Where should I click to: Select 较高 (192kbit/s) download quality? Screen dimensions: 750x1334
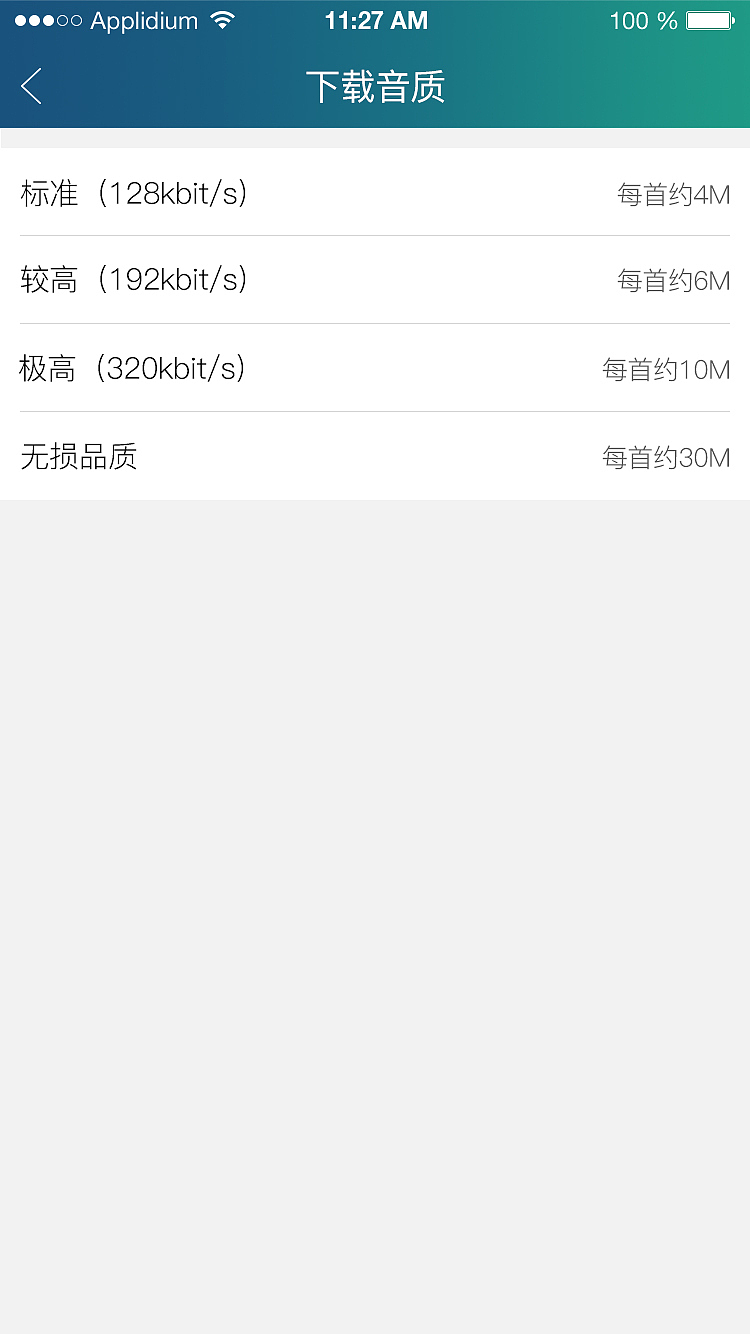click(x=375, y=281)
